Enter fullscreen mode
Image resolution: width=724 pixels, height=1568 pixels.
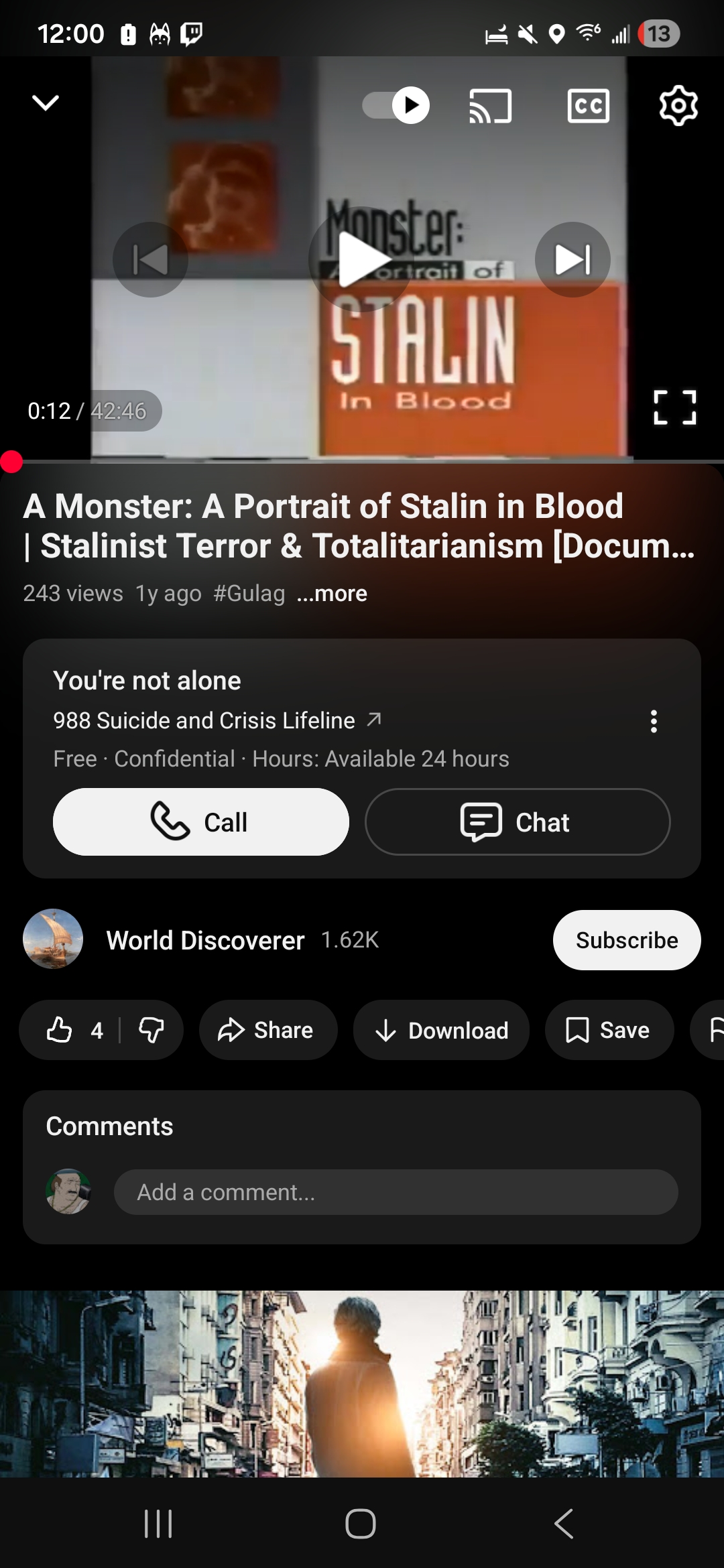coord(674,407)
